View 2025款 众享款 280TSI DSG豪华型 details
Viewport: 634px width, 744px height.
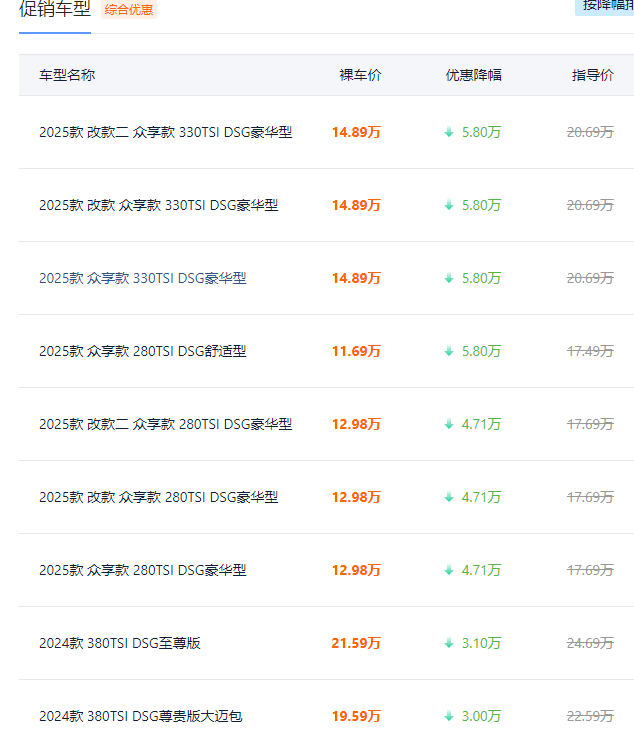click(143, 570)
